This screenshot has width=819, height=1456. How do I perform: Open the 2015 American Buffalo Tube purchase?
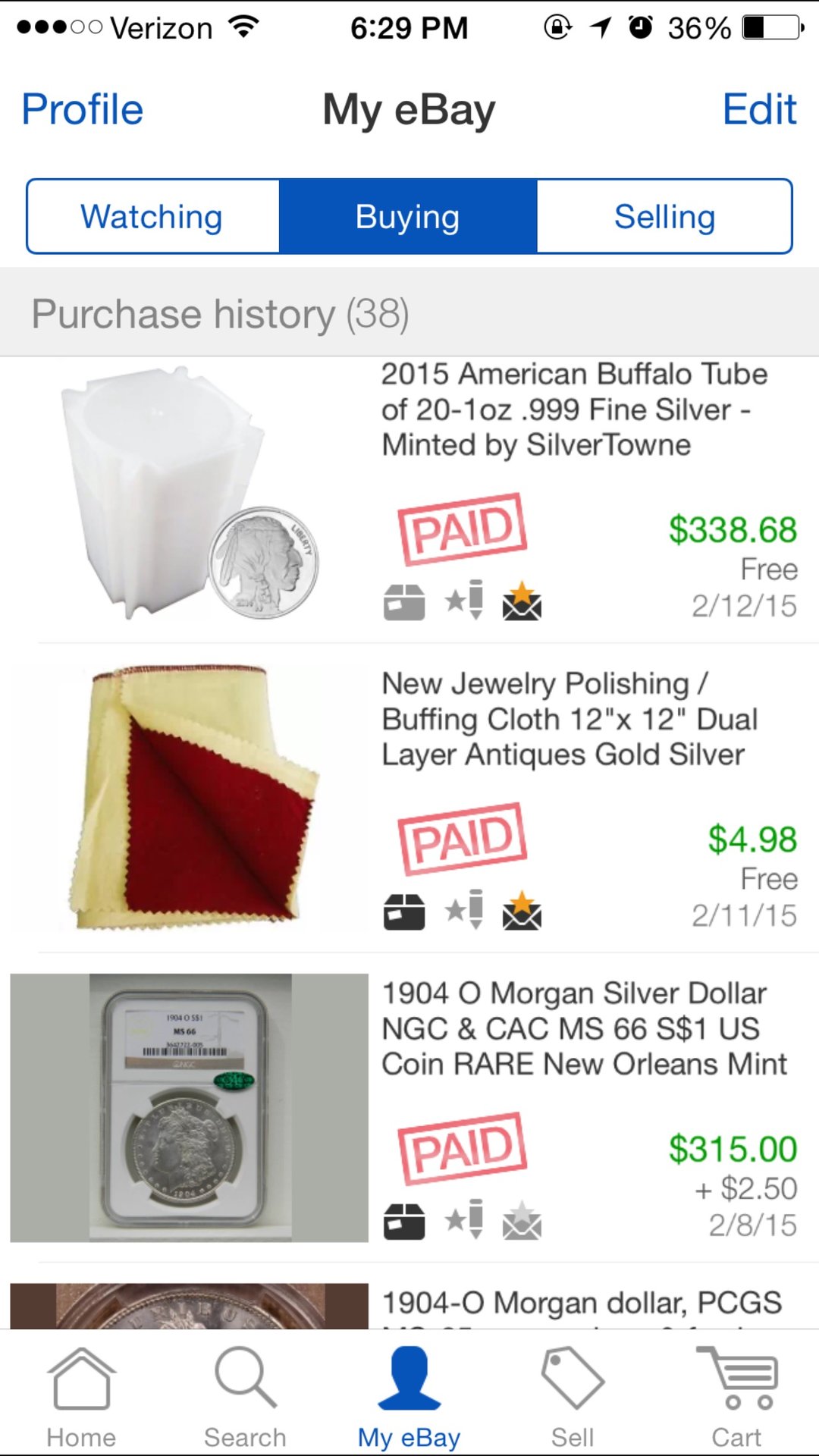(574, 409)
